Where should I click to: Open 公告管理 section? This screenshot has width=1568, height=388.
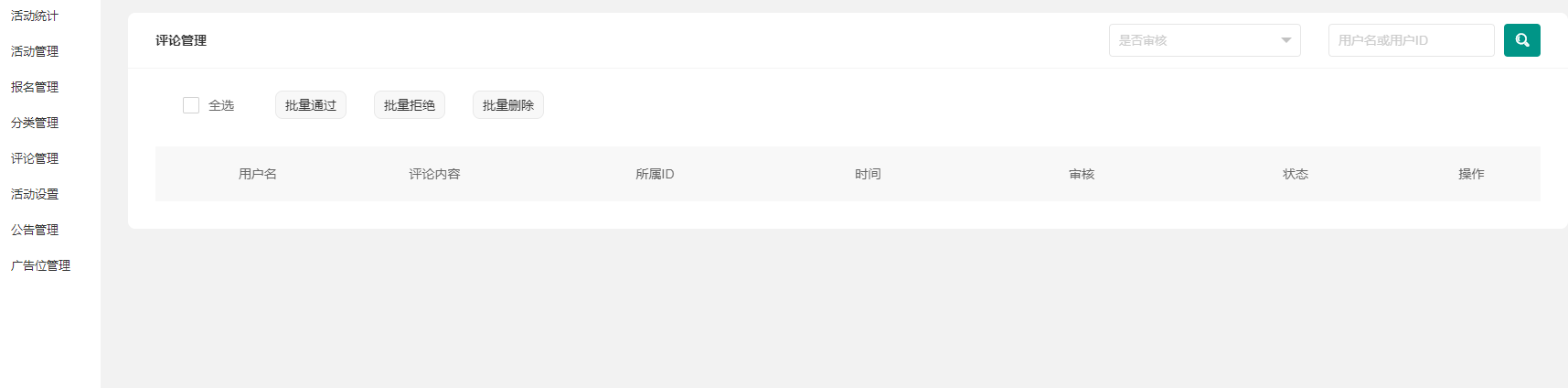[x=35, y=230]
